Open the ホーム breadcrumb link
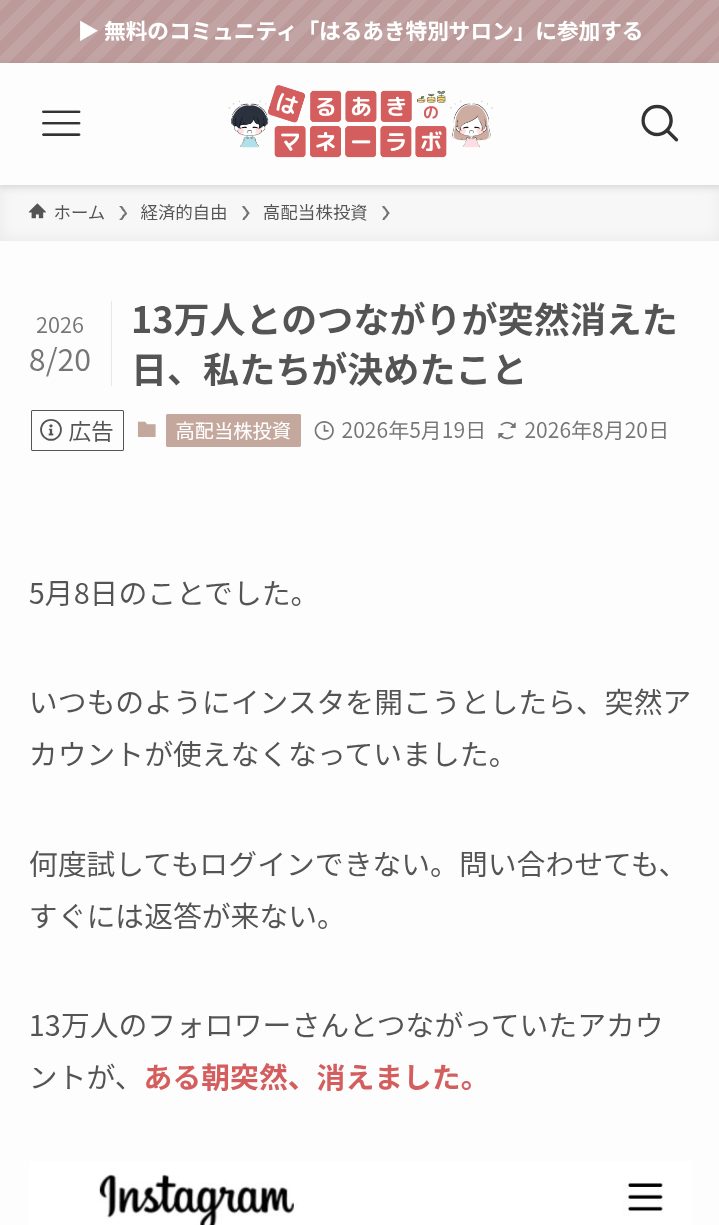 [67, 212]
